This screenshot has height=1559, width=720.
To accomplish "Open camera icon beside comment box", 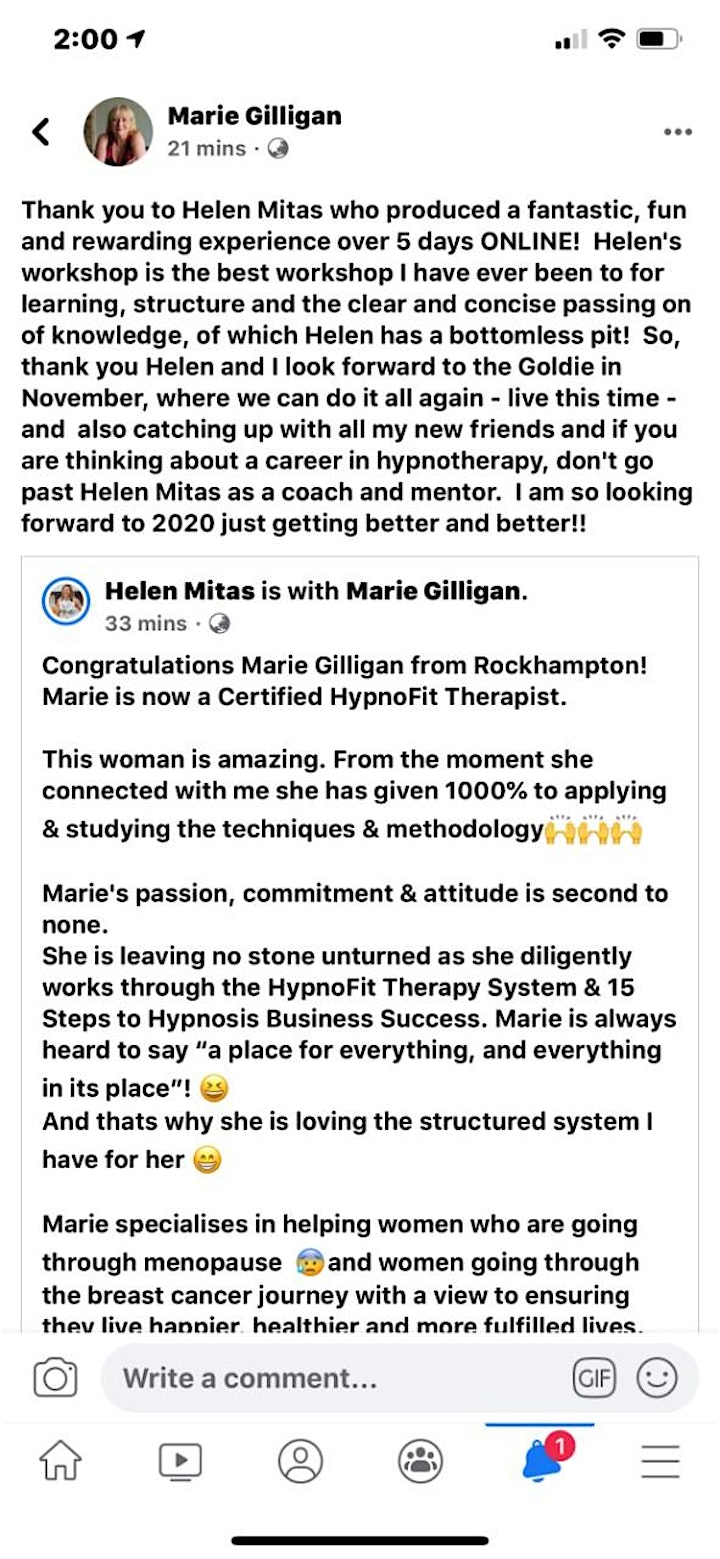I will click(55, 1379).
